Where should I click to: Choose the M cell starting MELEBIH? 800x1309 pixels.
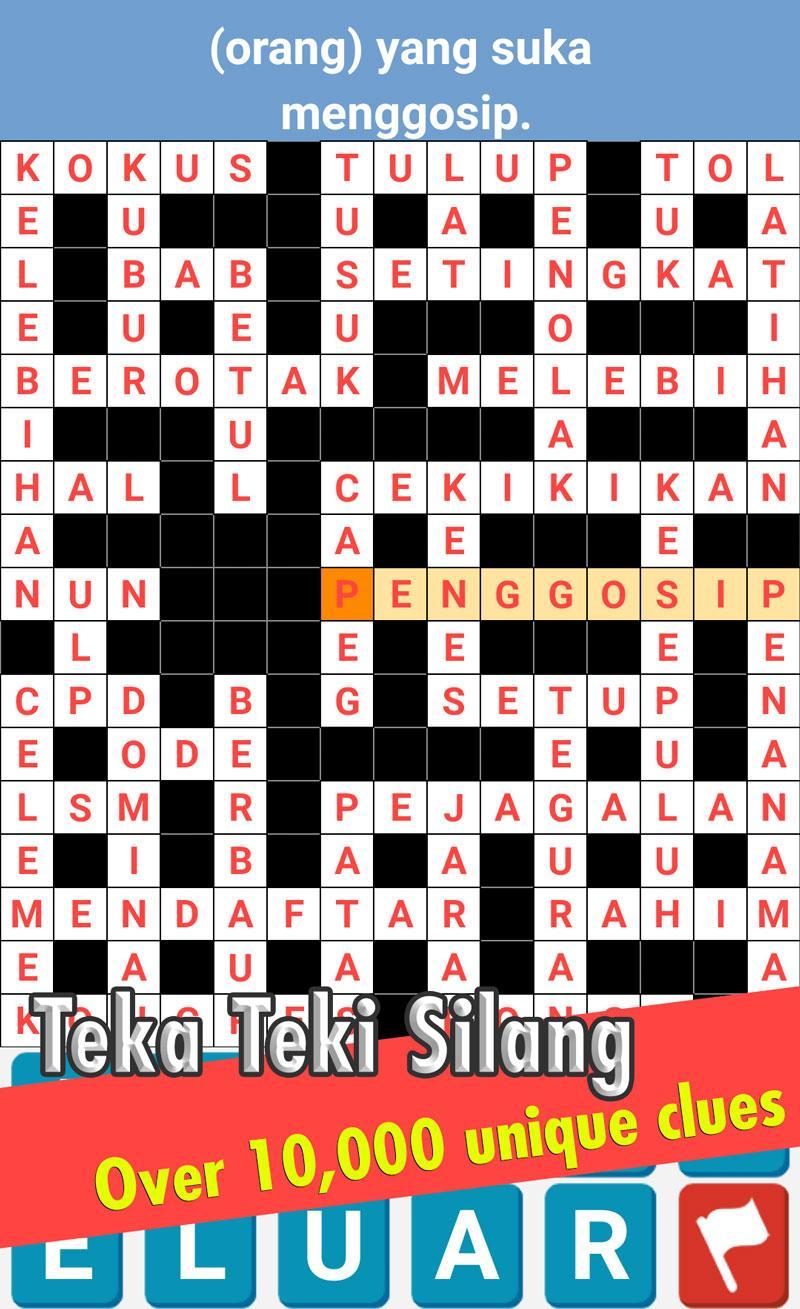pyautogui.click(x=453, y=381)
